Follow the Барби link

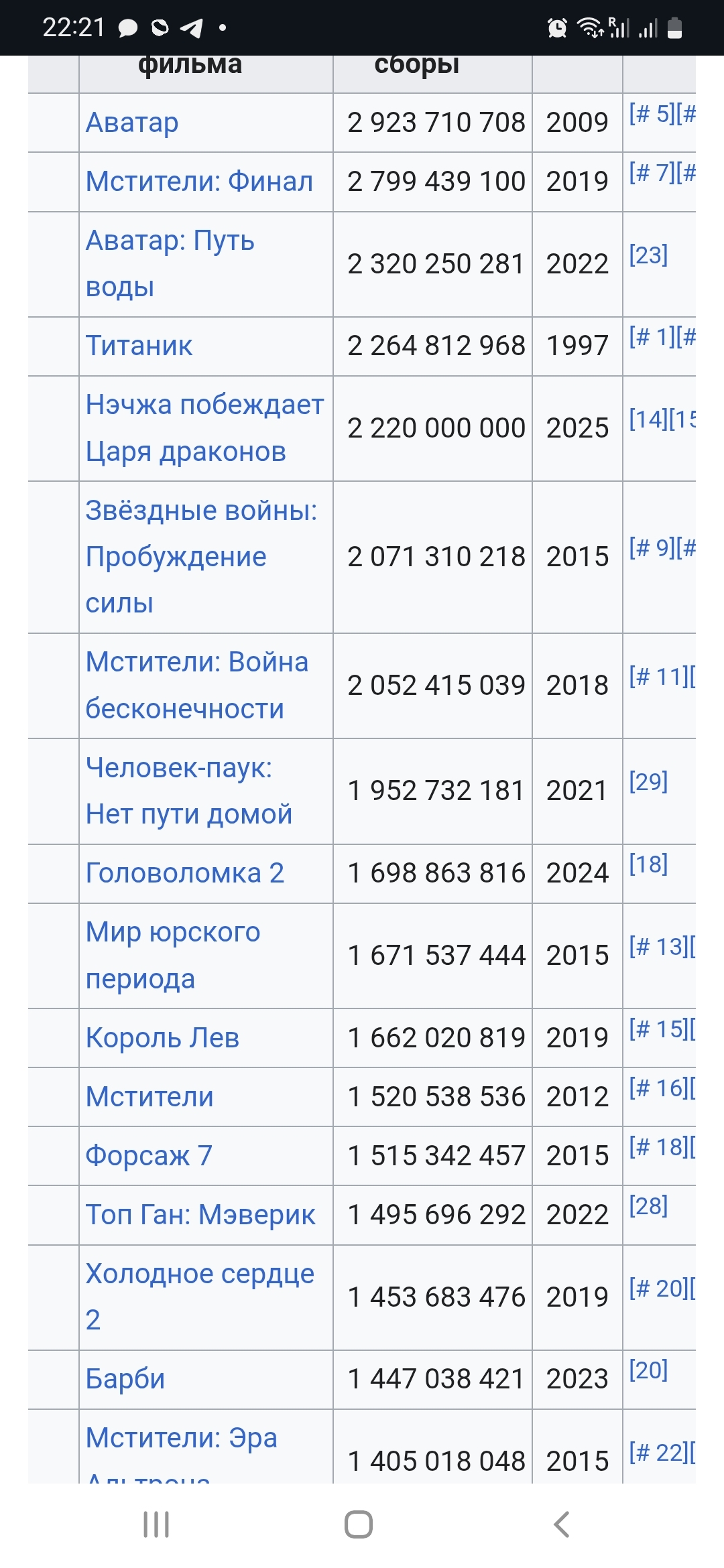point(125,1379)
